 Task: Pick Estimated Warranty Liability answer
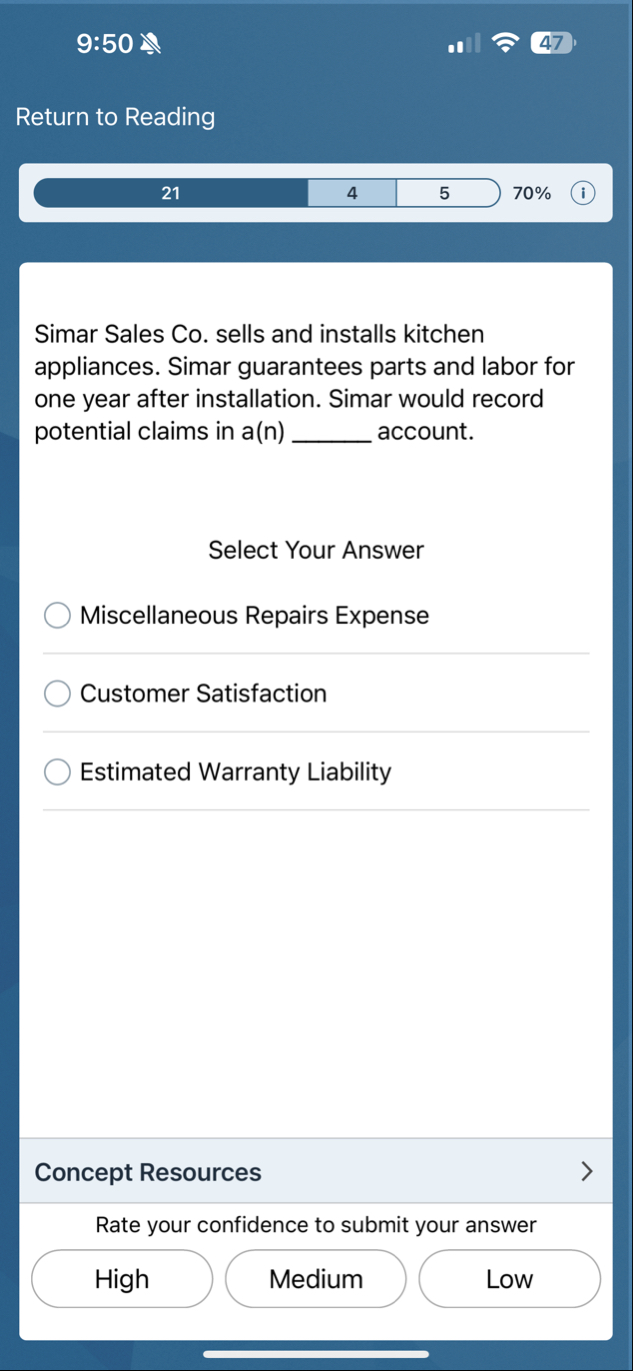(58, 771)
